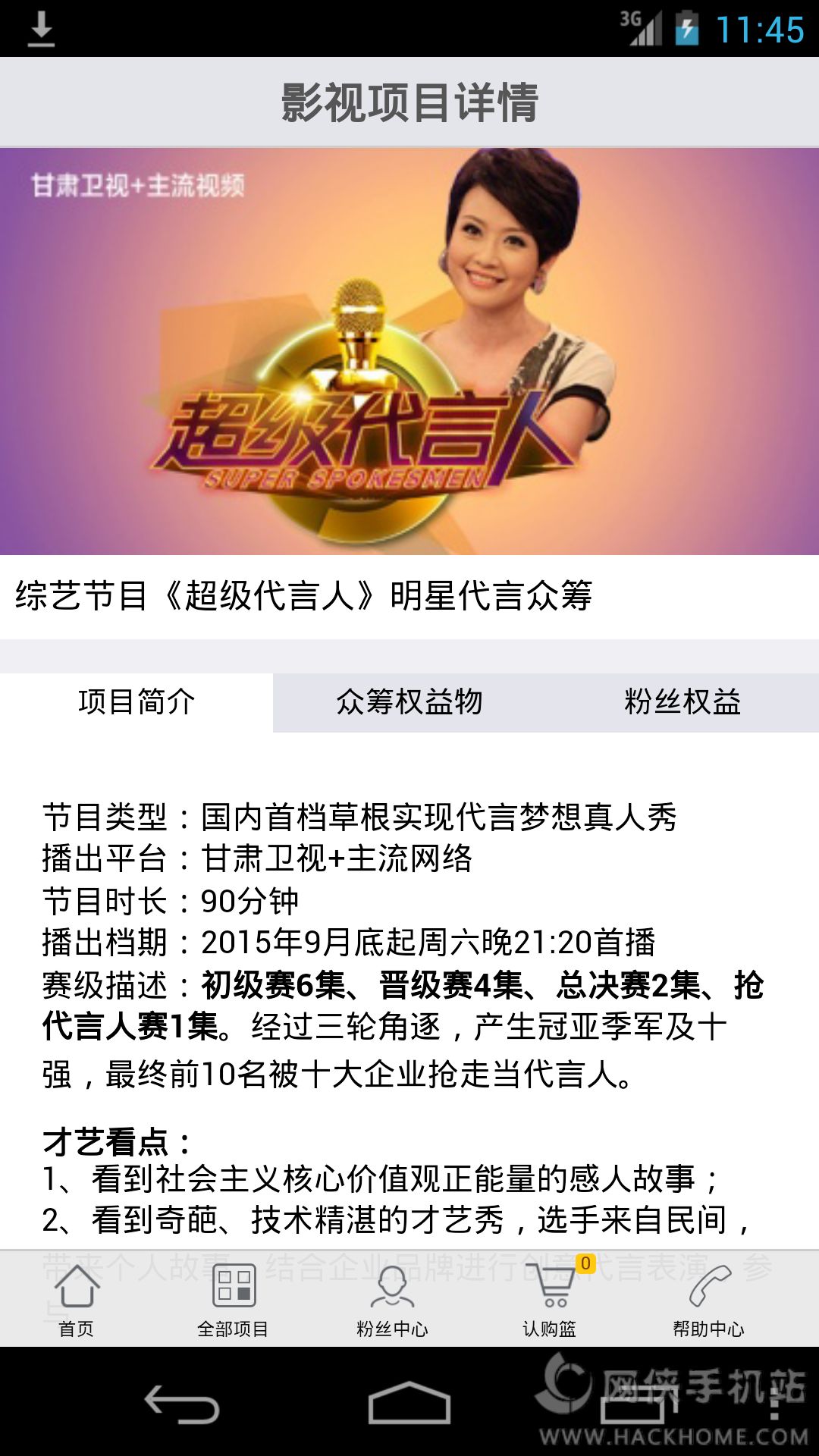The height and width of the screenshot is (1456, 819).
Task: Tap the system back button
Action: pyautogui.click(x=182, y=1404)
